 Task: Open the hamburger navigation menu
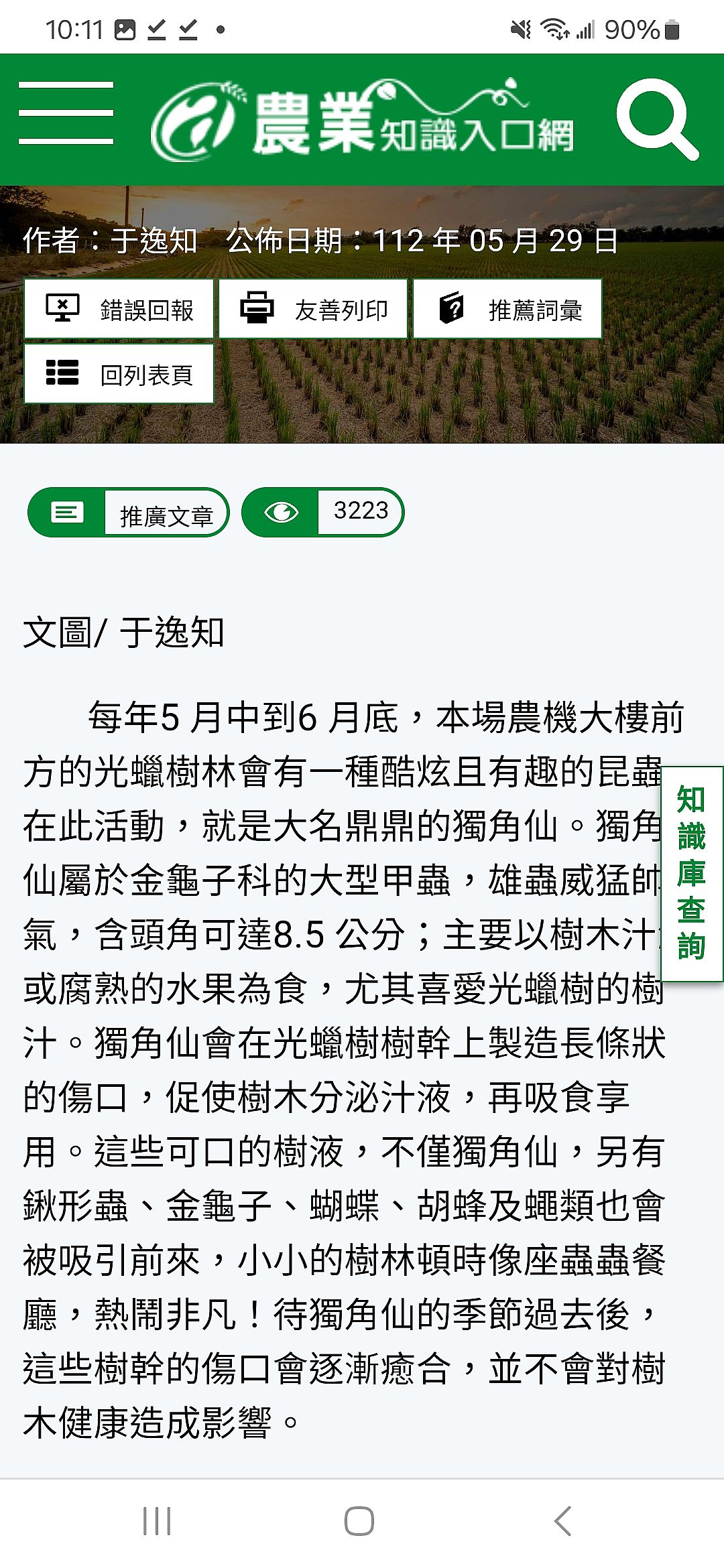66,113
